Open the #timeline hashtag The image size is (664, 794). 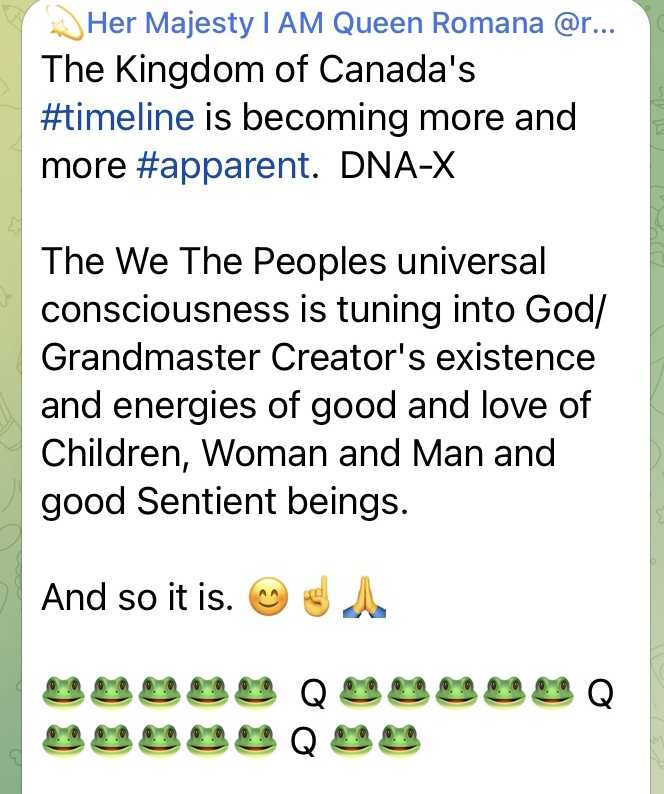(118, 117)
